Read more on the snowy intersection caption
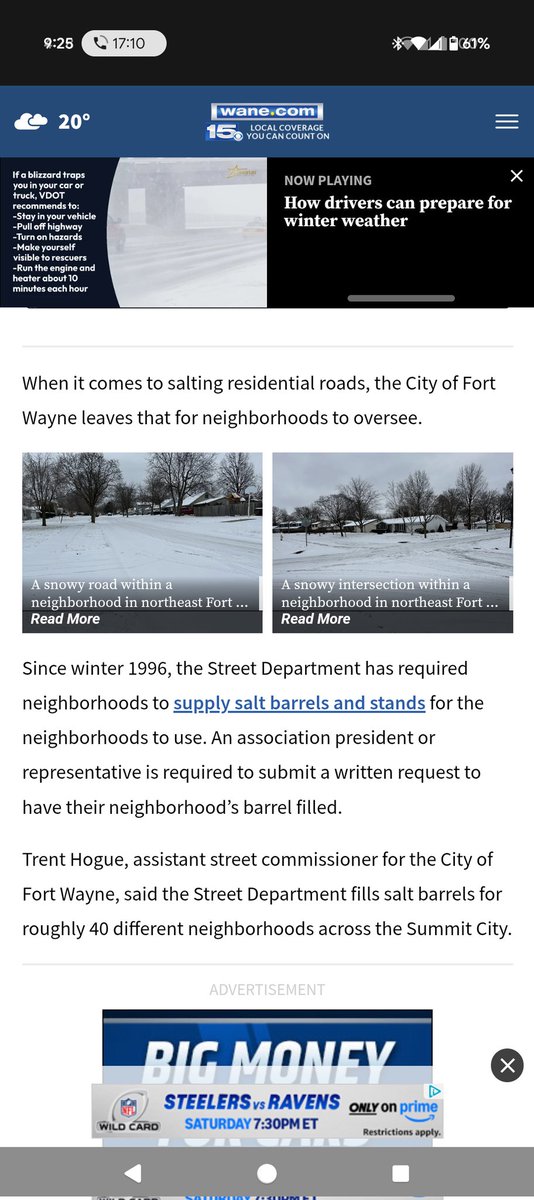 pyautogui.click(x=315, y=619)
